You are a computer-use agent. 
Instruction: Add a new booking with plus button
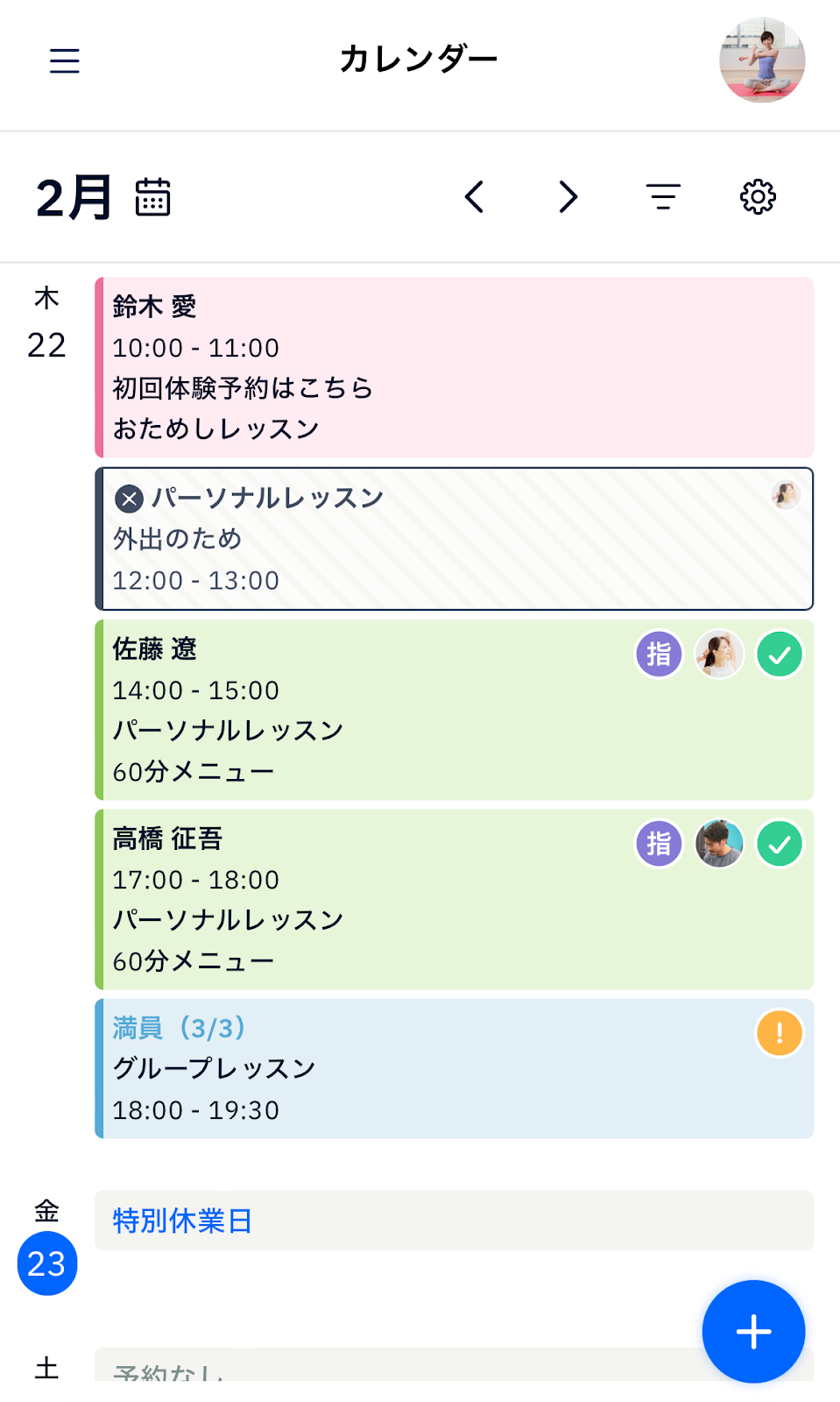pos(753,1332)
